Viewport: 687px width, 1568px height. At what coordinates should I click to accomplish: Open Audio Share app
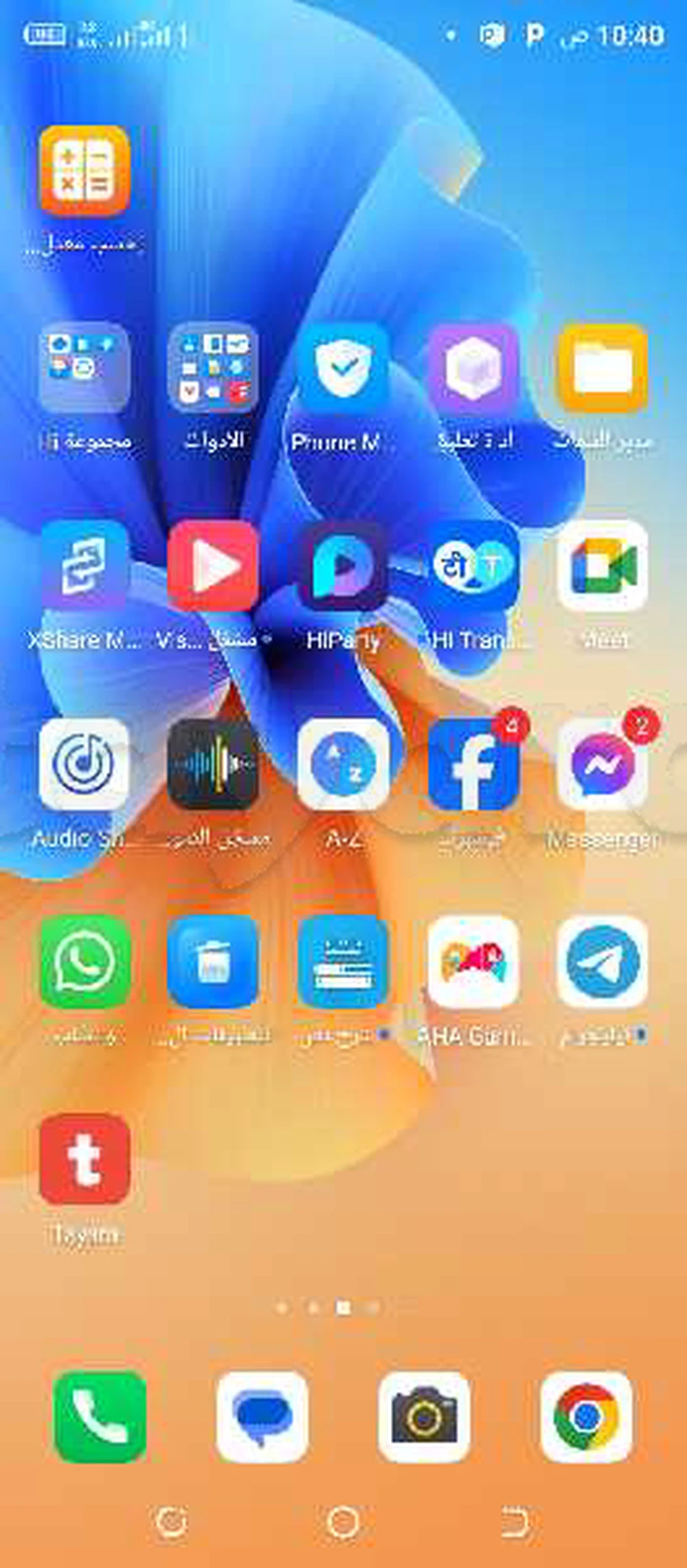84,764
